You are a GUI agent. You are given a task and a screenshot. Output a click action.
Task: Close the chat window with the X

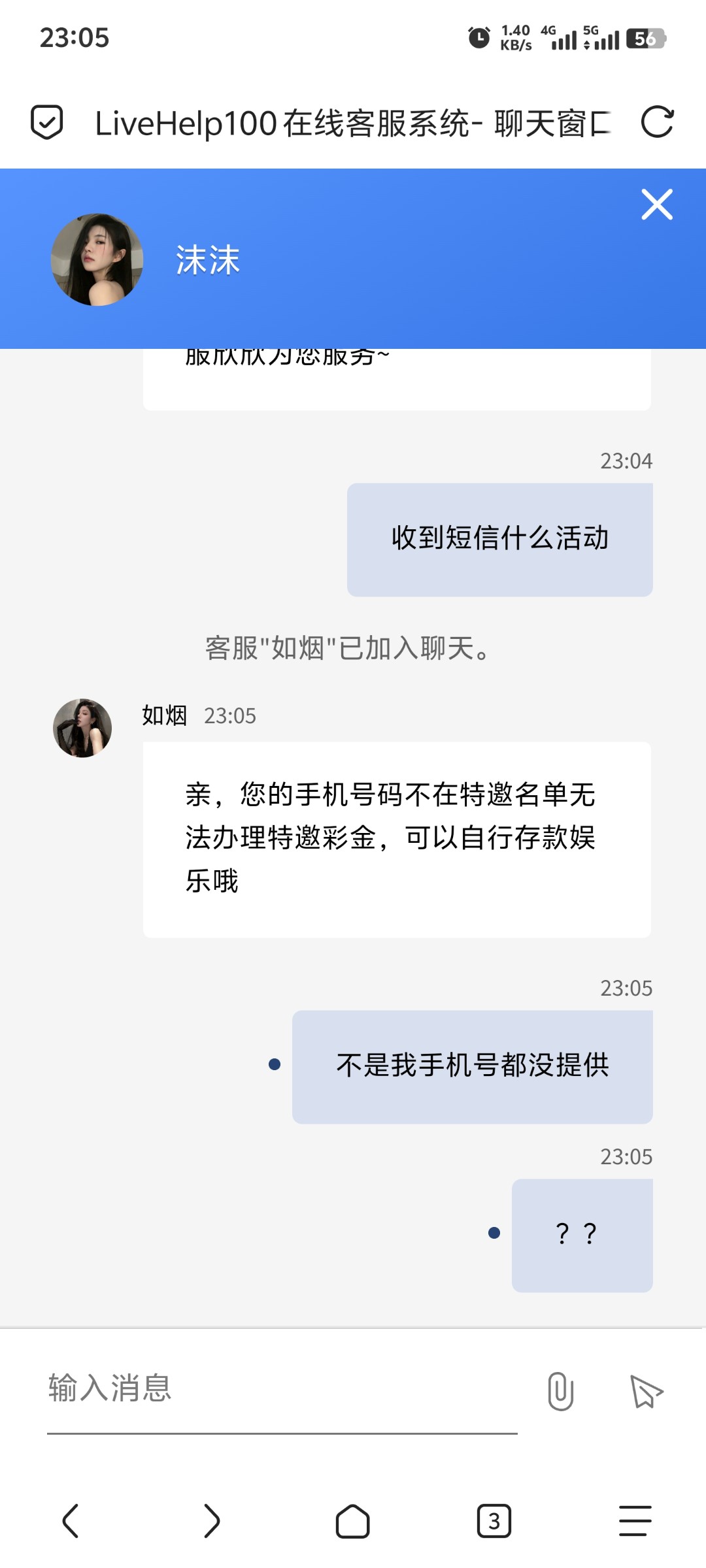click(x=657, y=204)
